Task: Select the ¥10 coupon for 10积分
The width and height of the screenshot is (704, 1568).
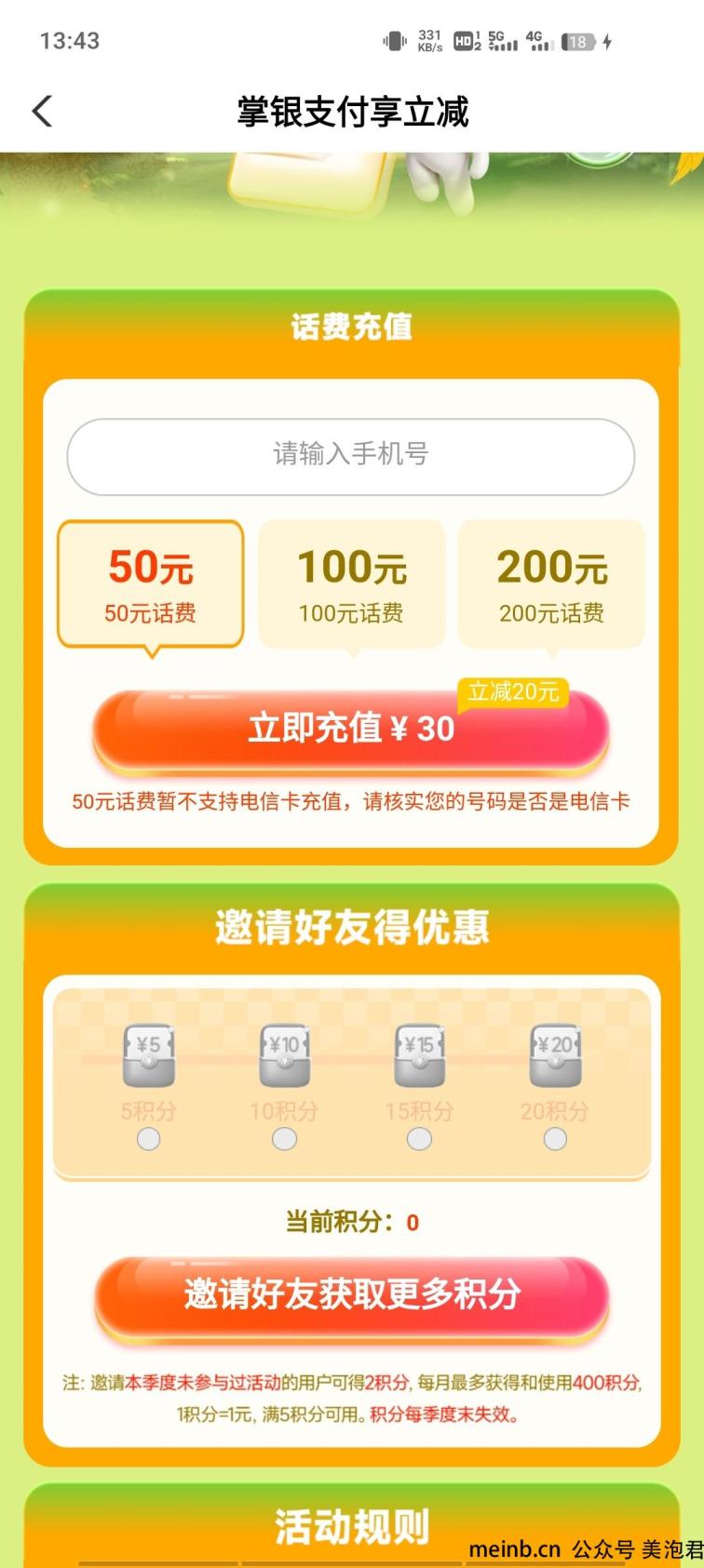Action: pos(284,1138)
